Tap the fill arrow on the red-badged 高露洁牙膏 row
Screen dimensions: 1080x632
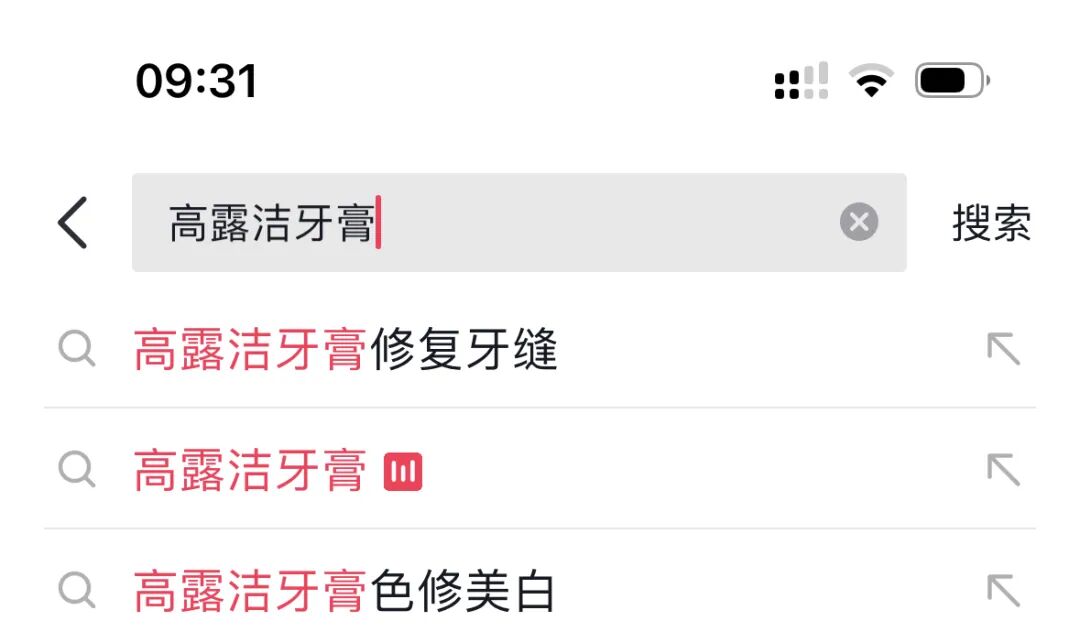(1003, 470)
